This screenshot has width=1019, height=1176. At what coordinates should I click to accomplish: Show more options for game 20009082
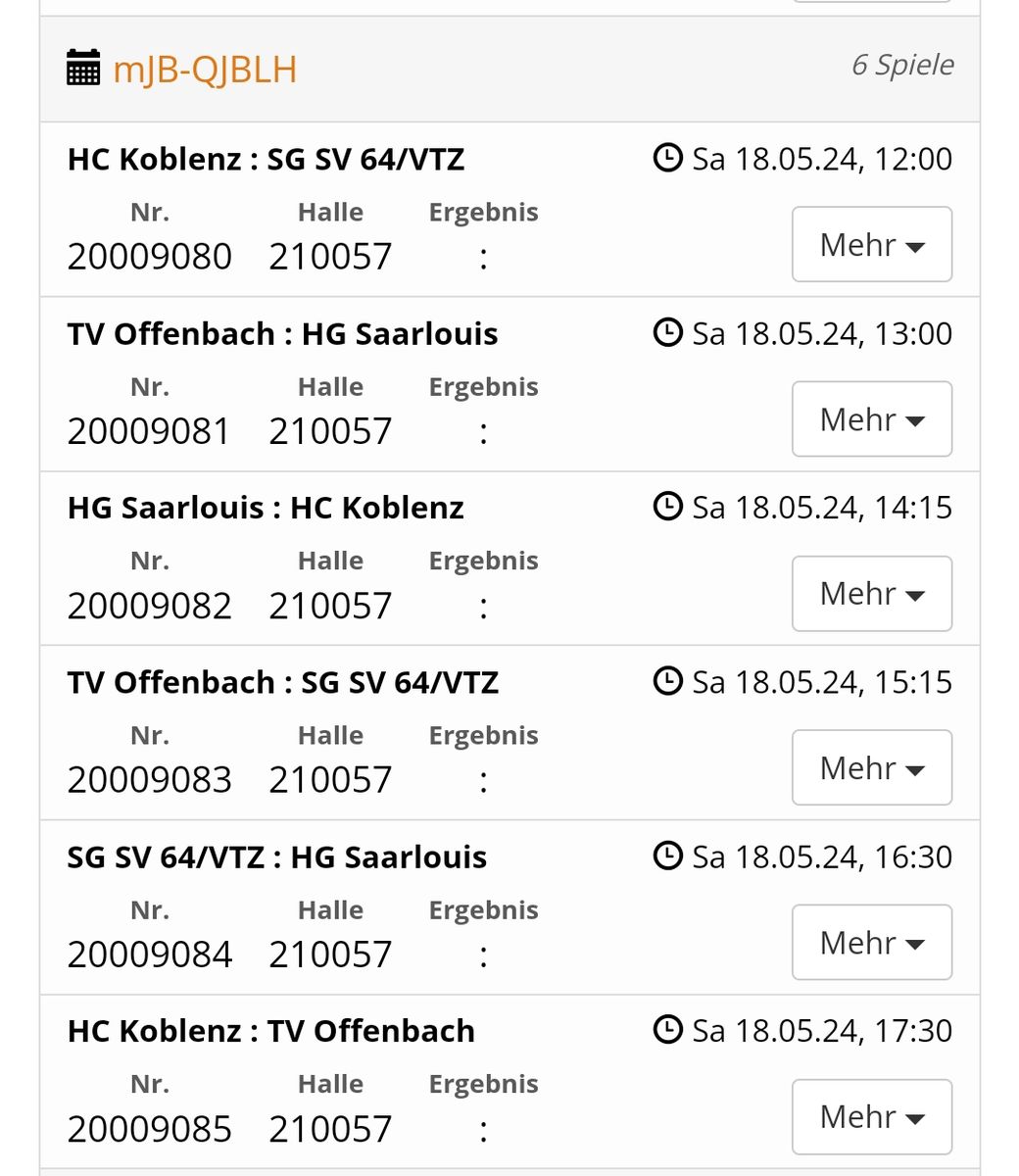click(871, 594)
